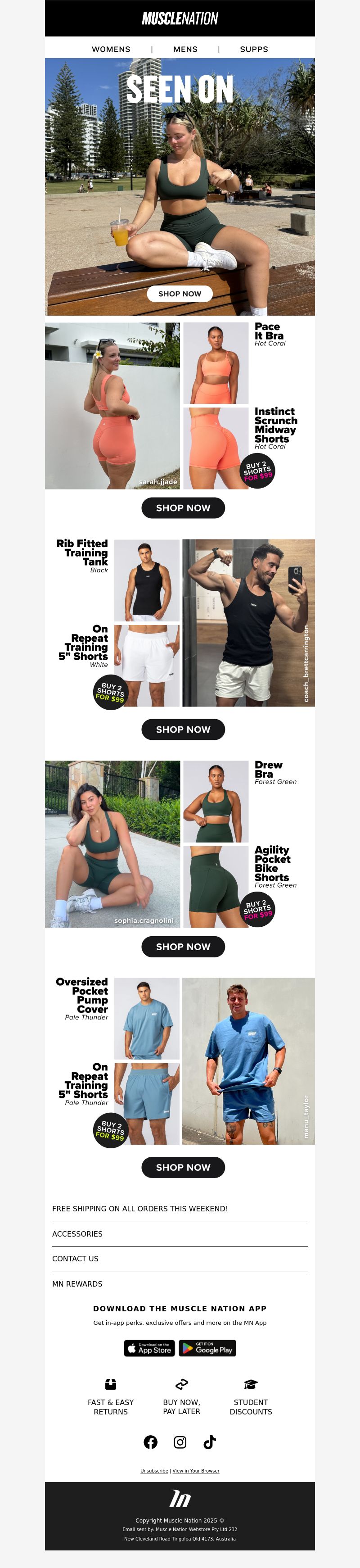Open the TikTok icon
The width and height of the screenshot is (360, 1568).
tap(210, 1442)
